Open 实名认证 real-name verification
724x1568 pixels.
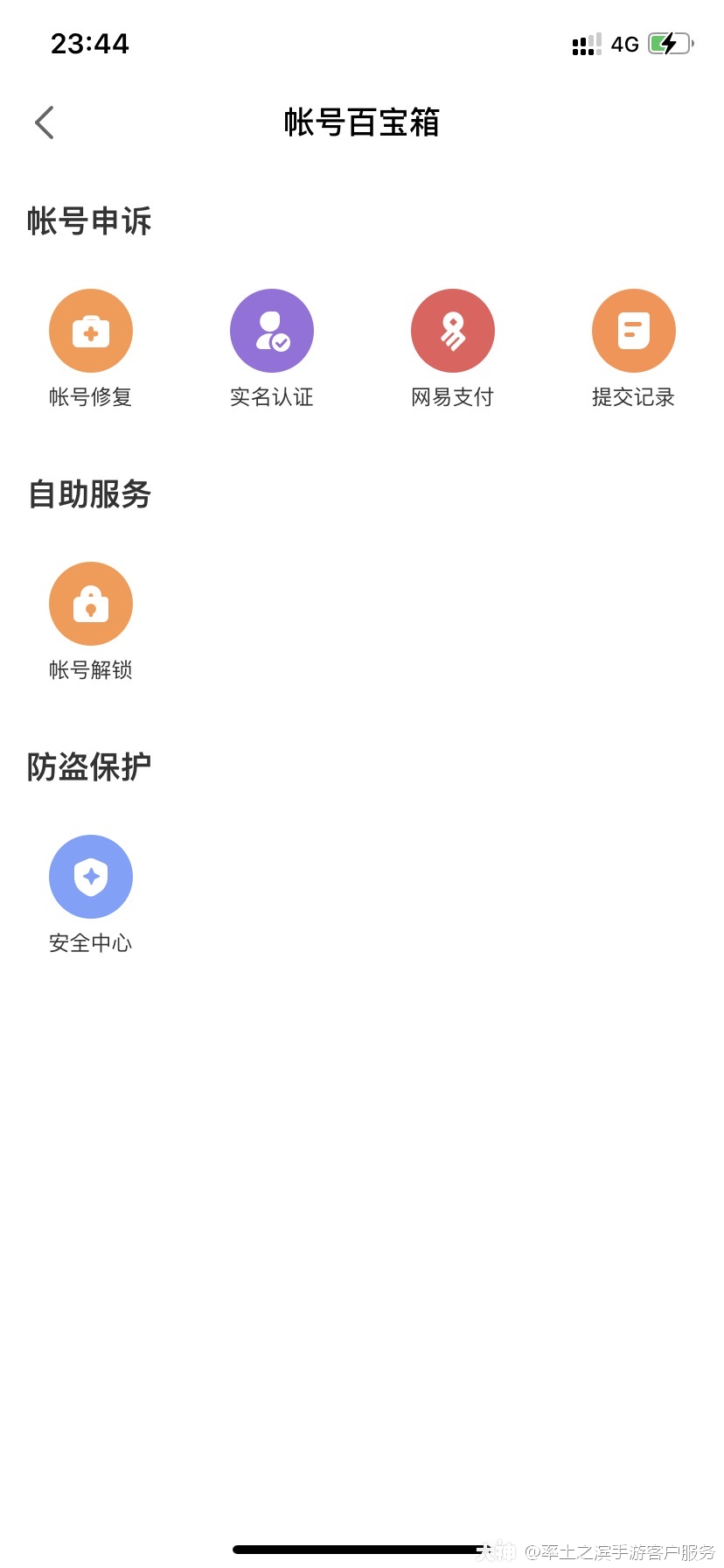[272, 332]
